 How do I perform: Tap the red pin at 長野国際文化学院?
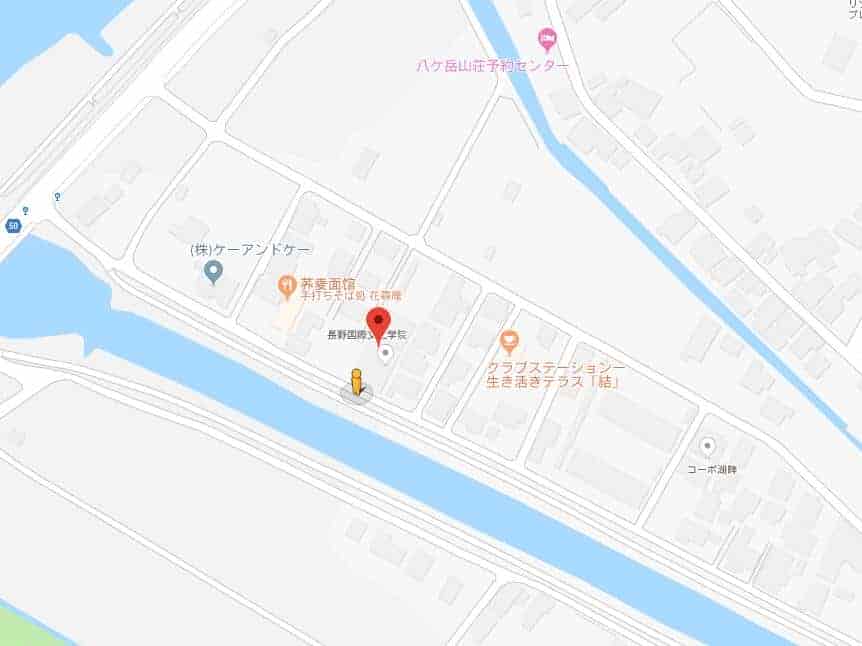(377, 324)
